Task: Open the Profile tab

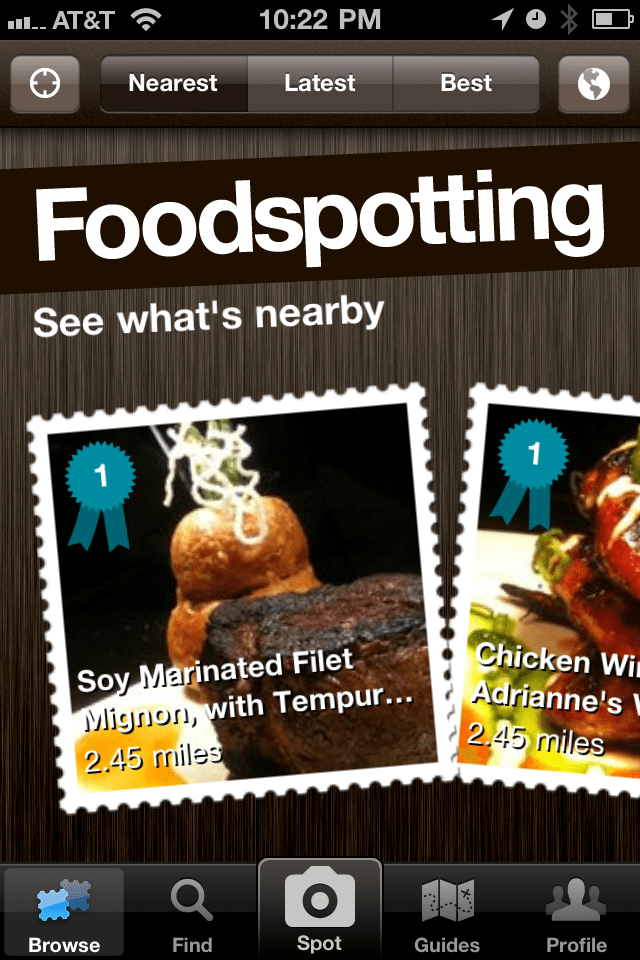Action: click(576, 912)
